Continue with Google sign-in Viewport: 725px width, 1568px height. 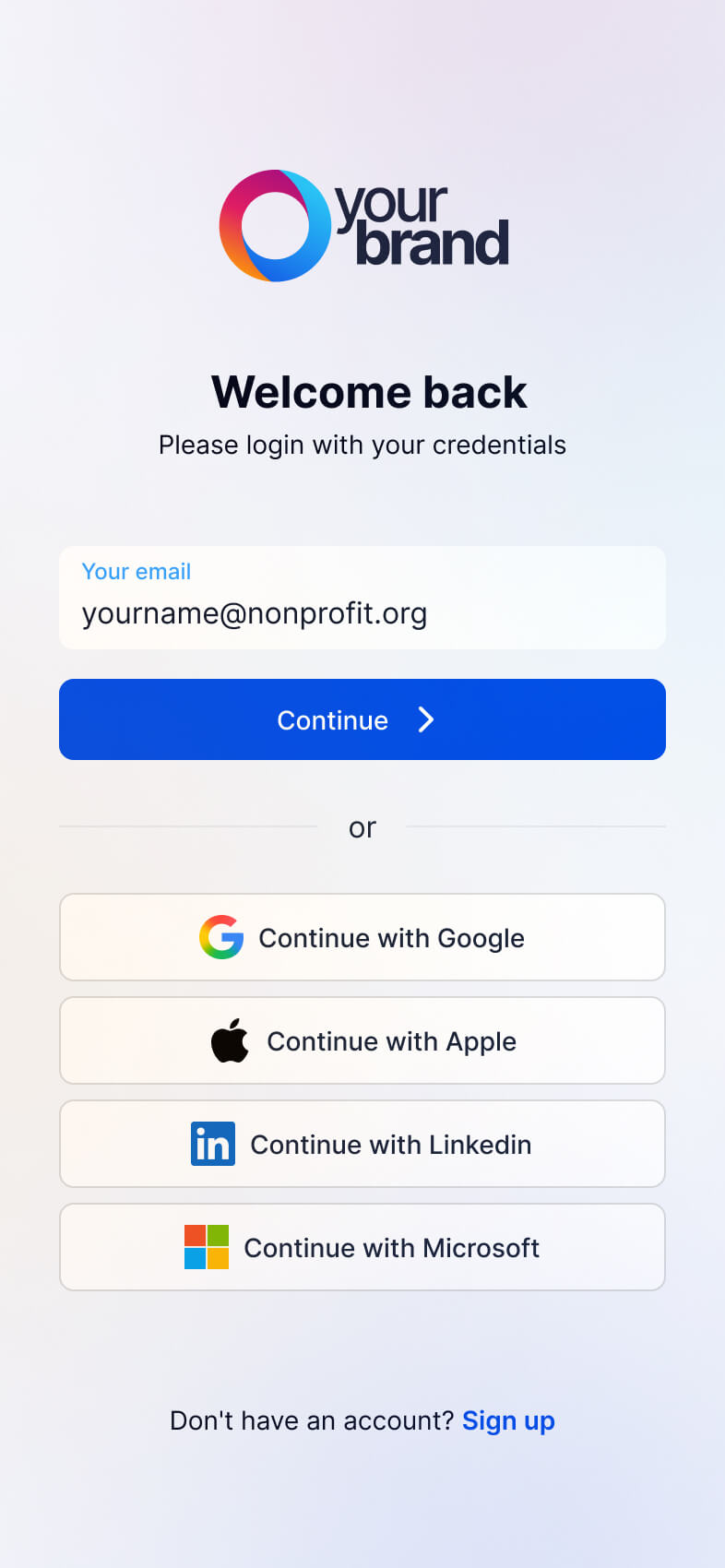point(362,937)
